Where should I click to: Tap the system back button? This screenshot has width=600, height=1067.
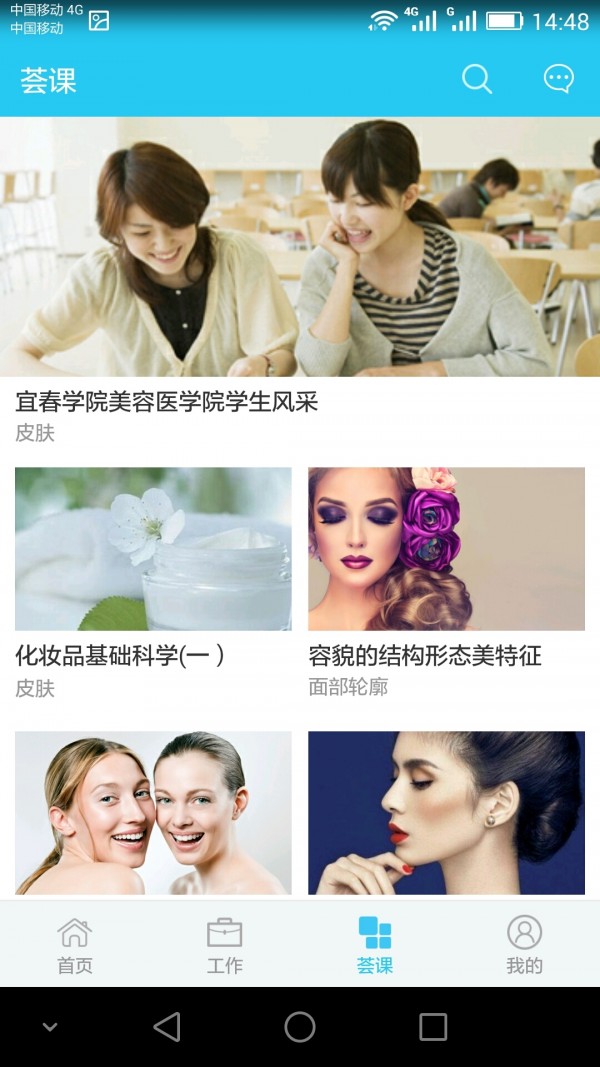pos(167,1027)
